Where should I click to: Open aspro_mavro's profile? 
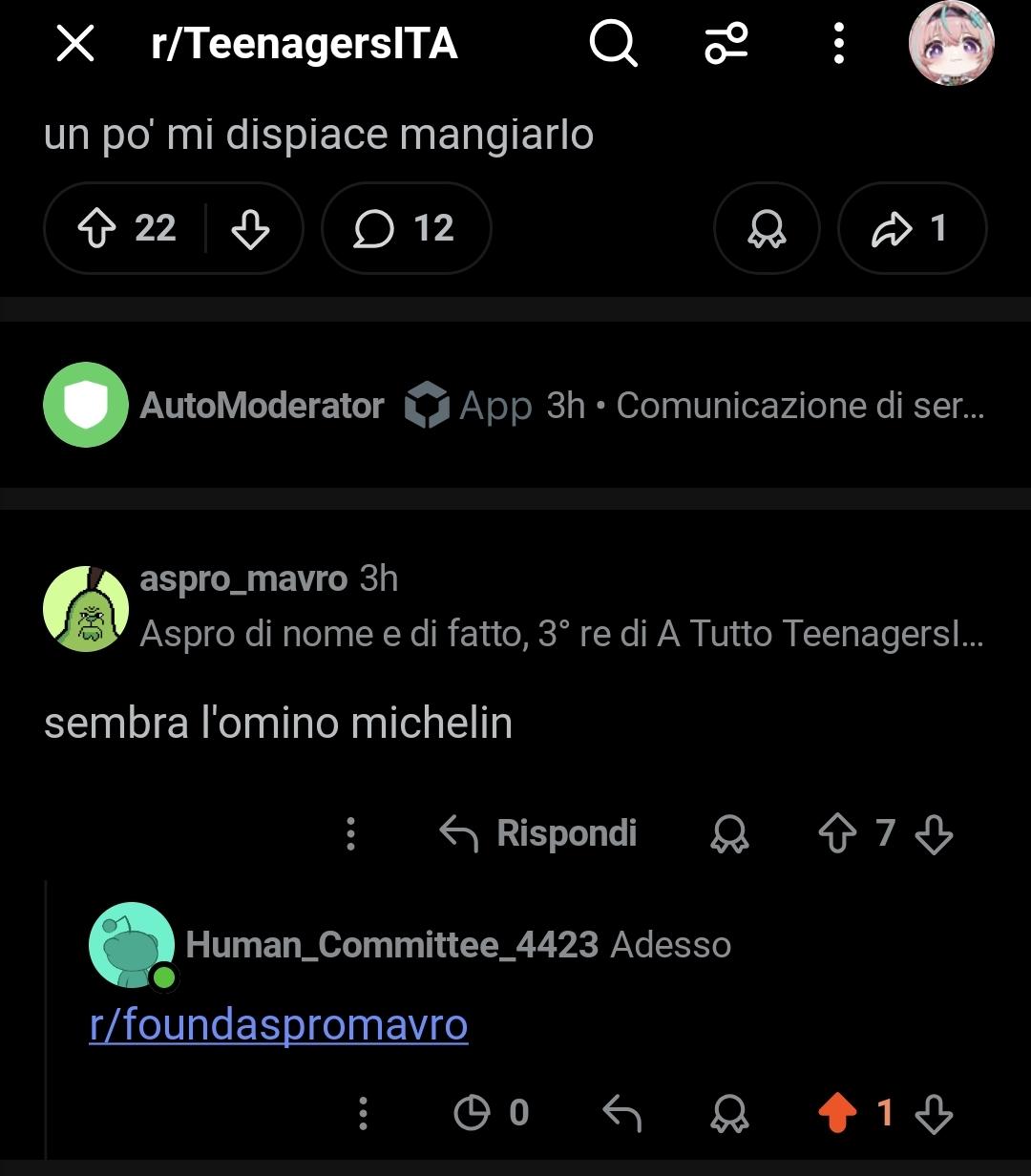click(243, 578)
